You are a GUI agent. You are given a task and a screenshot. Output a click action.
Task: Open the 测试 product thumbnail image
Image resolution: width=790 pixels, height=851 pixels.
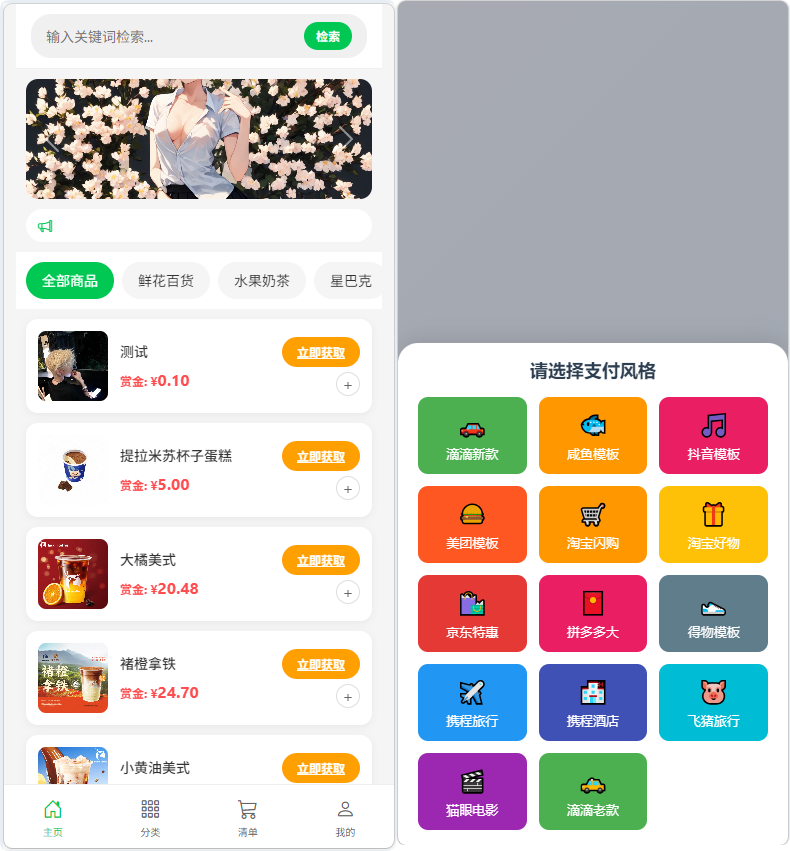(72, 364)
